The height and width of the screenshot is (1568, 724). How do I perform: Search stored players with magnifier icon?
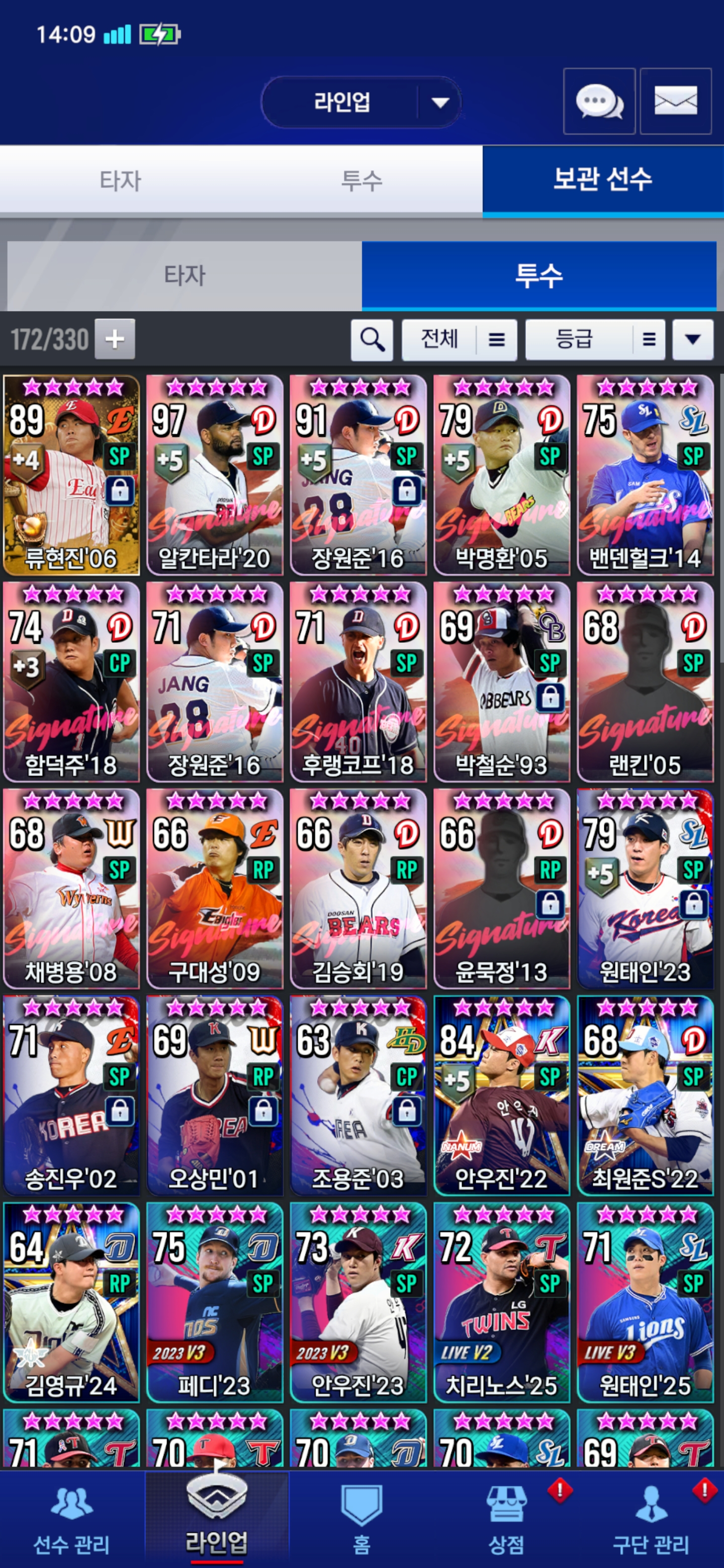(x=372, y=339)
